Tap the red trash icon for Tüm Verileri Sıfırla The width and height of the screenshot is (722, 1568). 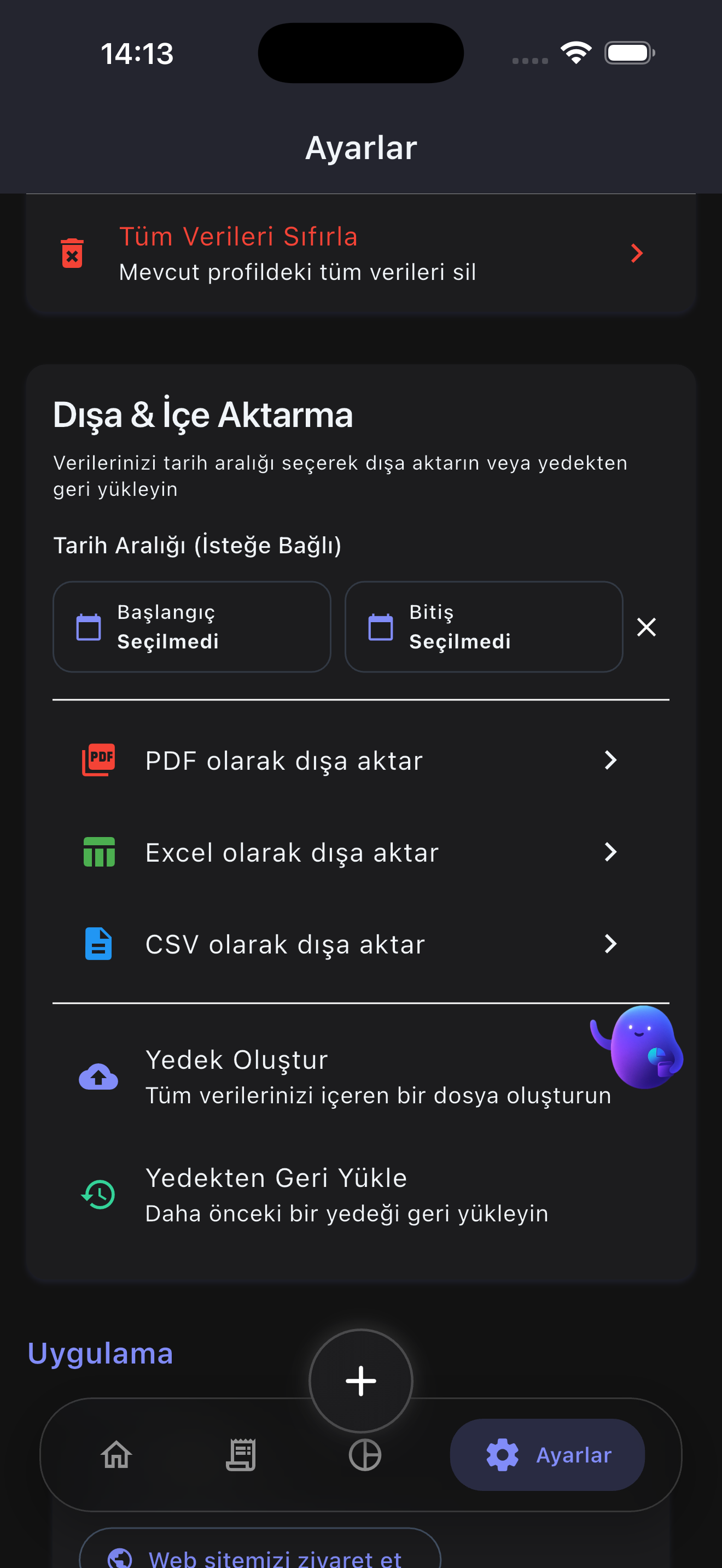72,253
